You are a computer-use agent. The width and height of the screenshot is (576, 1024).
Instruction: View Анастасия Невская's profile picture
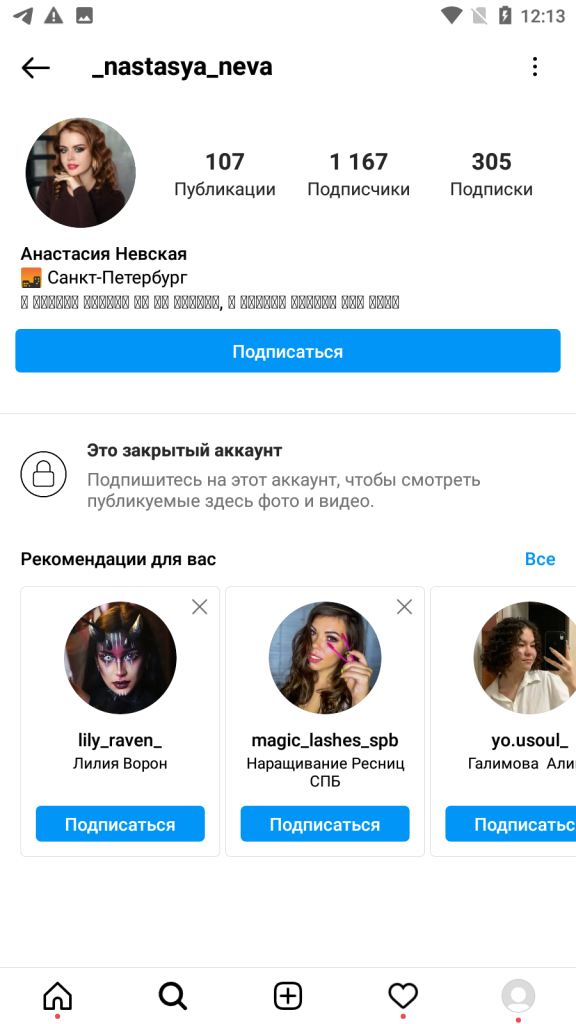(81, 172)
